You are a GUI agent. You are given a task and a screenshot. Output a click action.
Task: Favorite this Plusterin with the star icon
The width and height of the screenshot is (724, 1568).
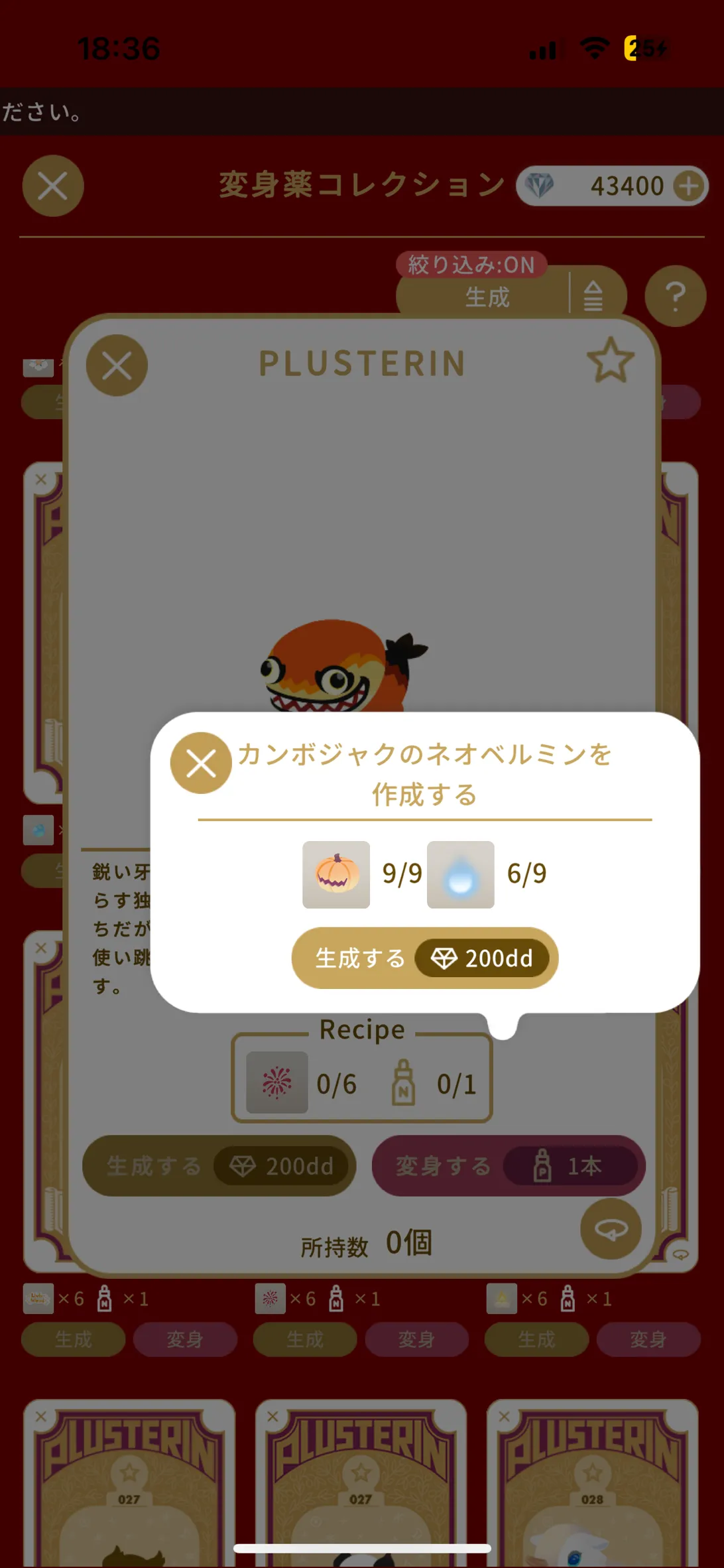611,361
